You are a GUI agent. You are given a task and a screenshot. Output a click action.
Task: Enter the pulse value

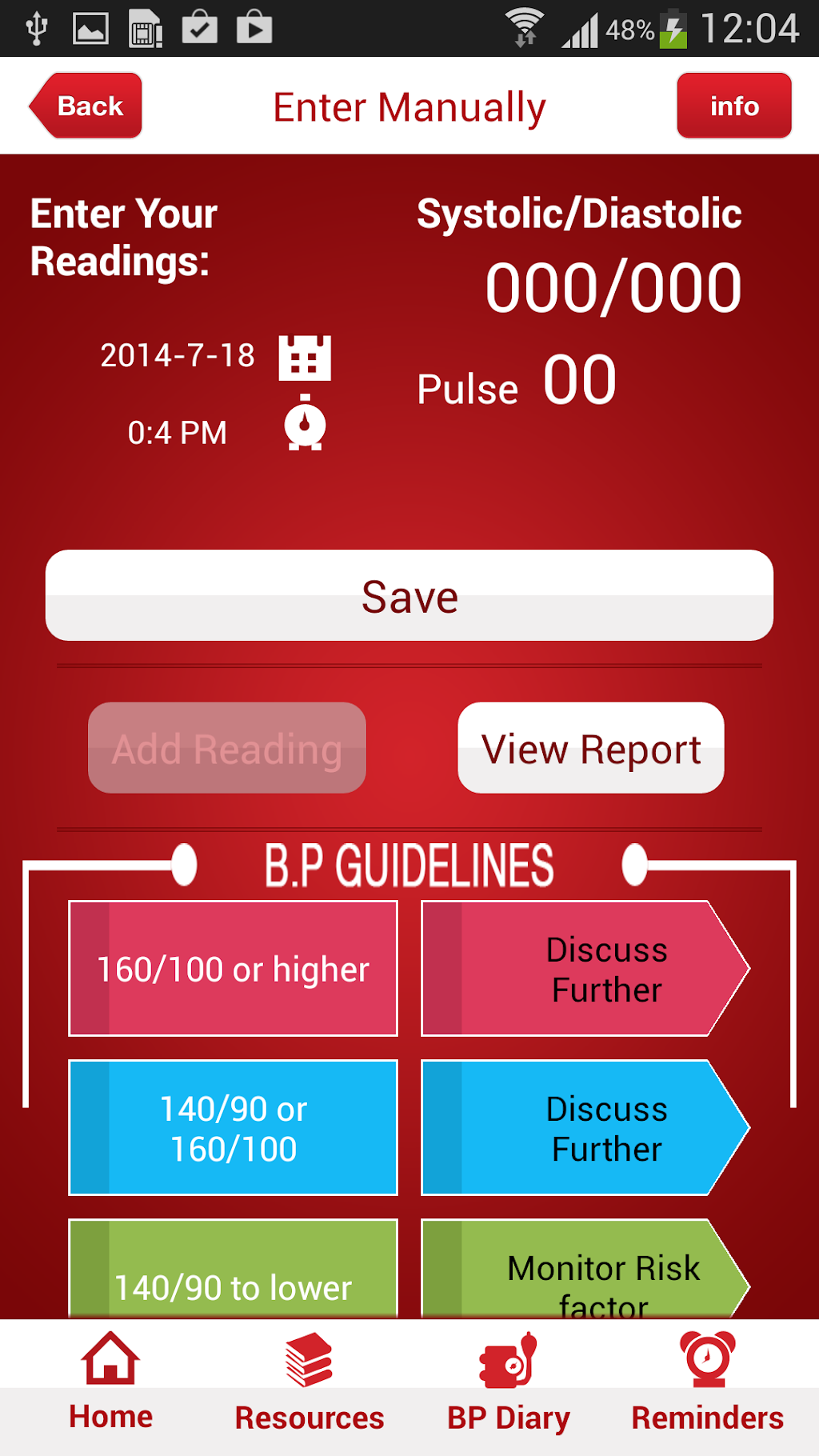[579, 382]
